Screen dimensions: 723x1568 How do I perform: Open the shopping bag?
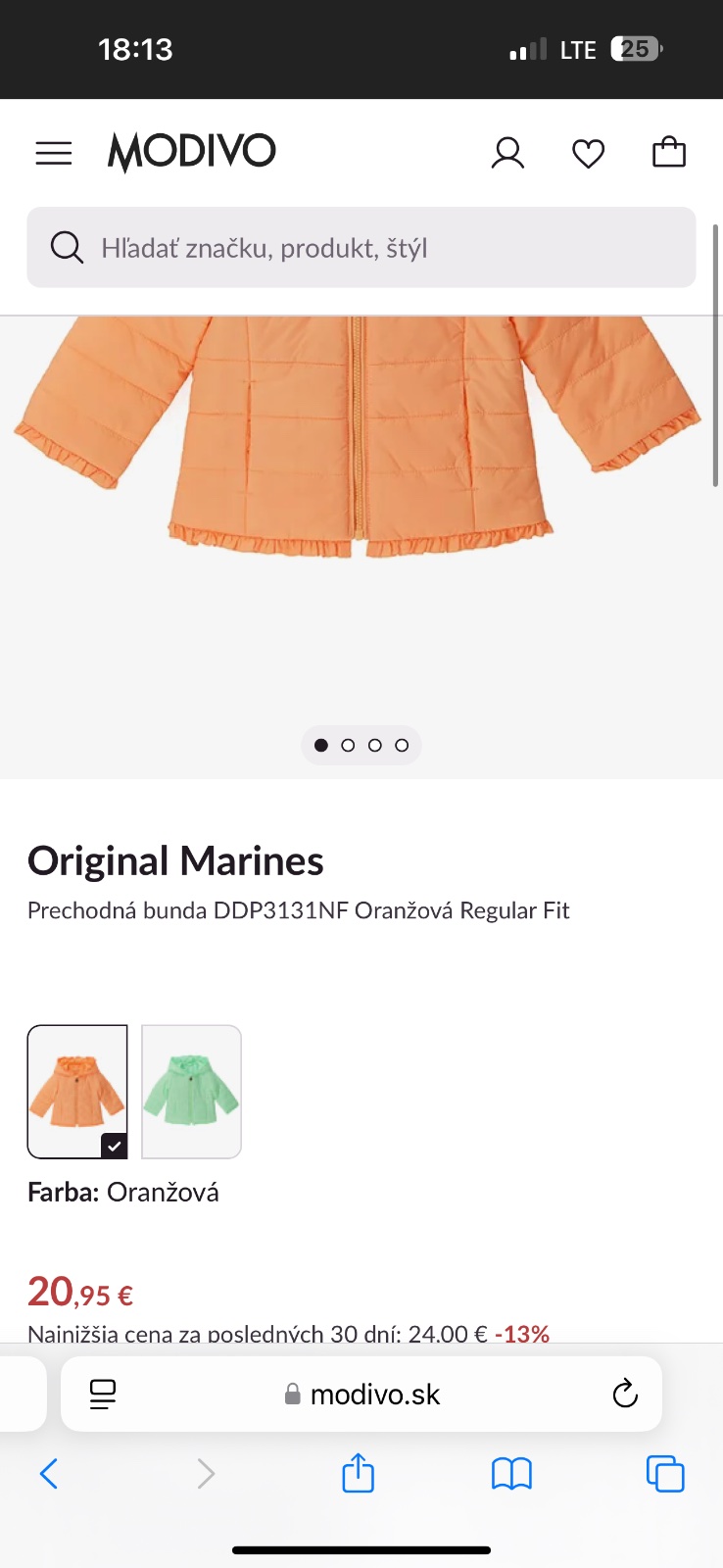click(x=669, y=152)
